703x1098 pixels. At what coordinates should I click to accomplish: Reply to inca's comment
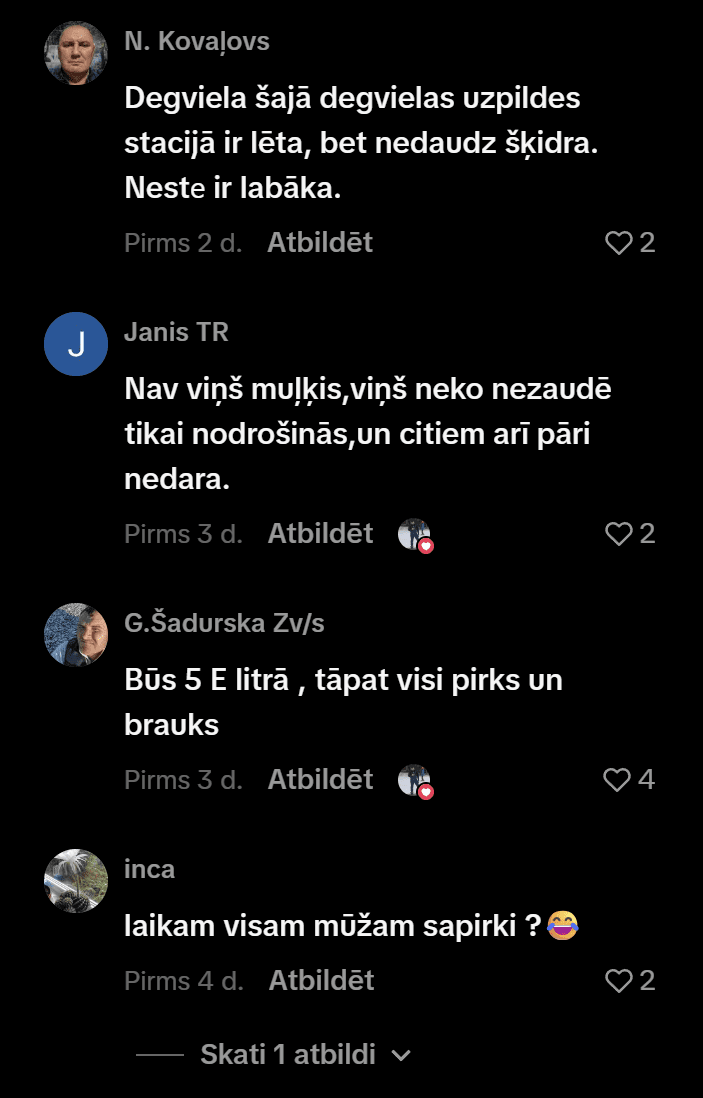(x=321, y=981)
